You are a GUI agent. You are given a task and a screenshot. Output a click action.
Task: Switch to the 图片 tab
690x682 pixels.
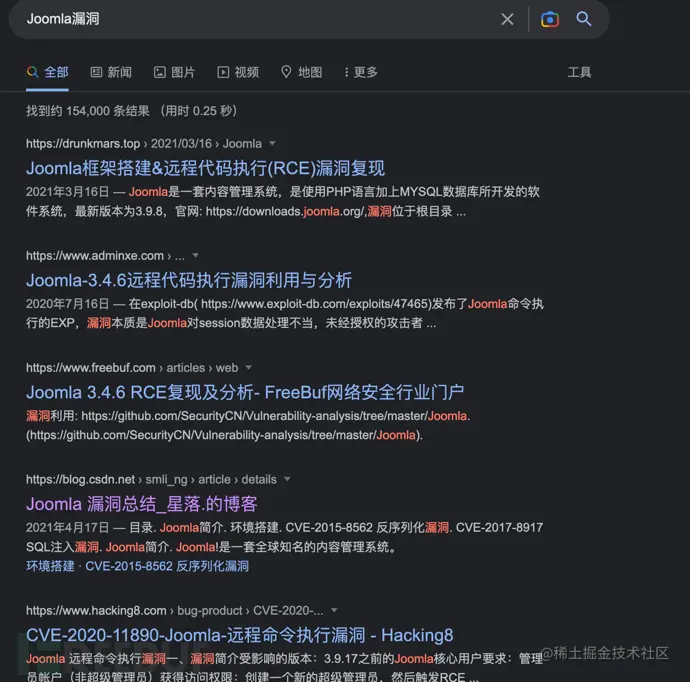tap(174, 72)
